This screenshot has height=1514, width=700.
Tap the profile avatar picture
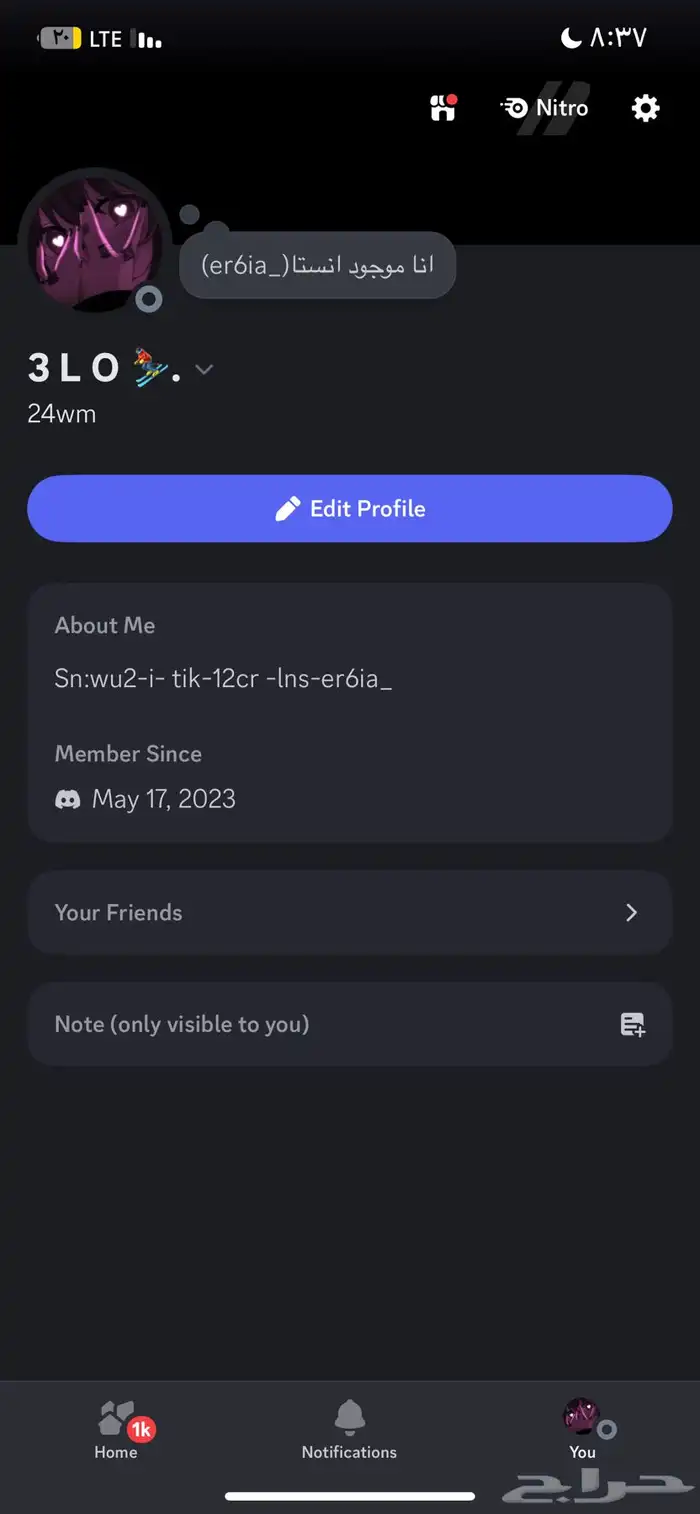click(x=96, y=243)
